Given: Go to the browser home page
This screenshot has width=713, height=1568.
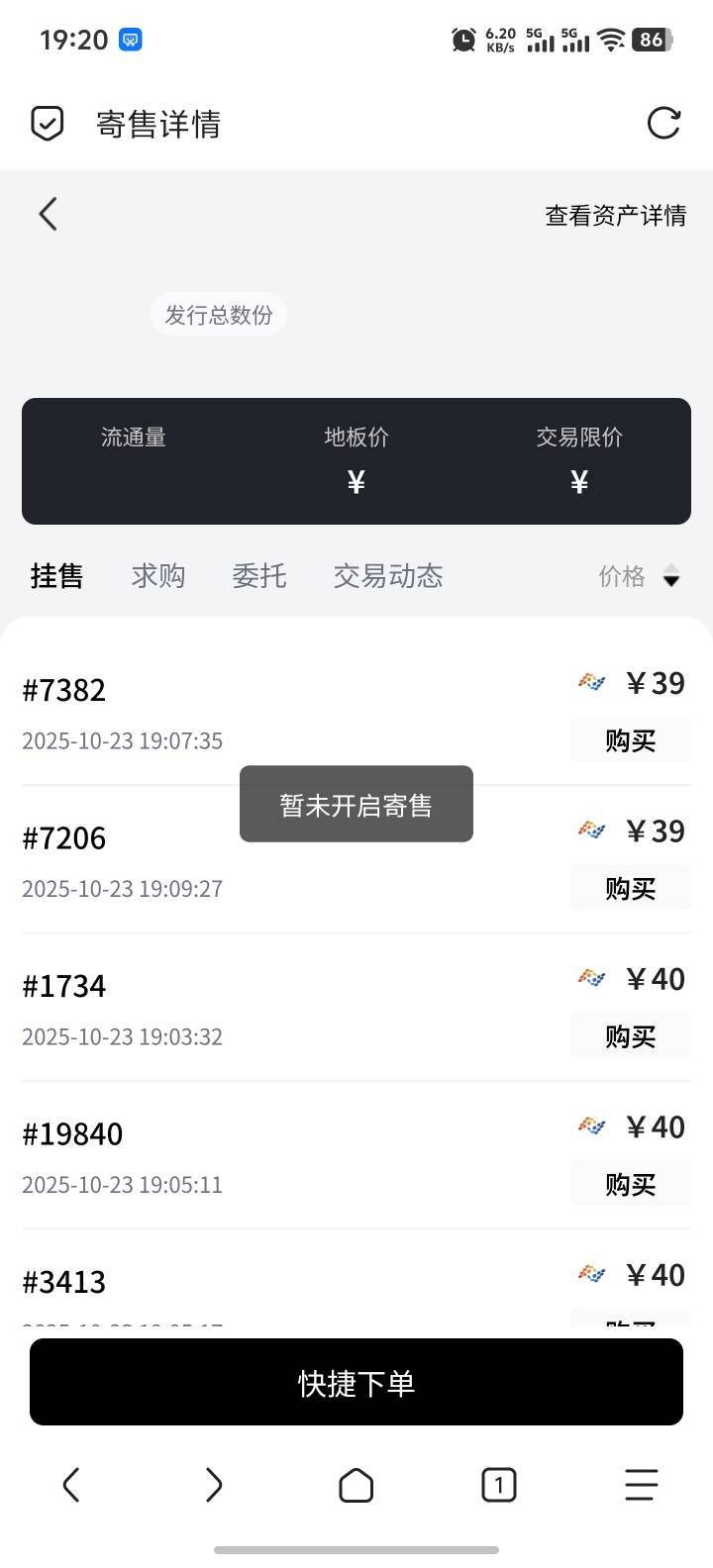Looking at the screenshot, I should coord(356,1485).
